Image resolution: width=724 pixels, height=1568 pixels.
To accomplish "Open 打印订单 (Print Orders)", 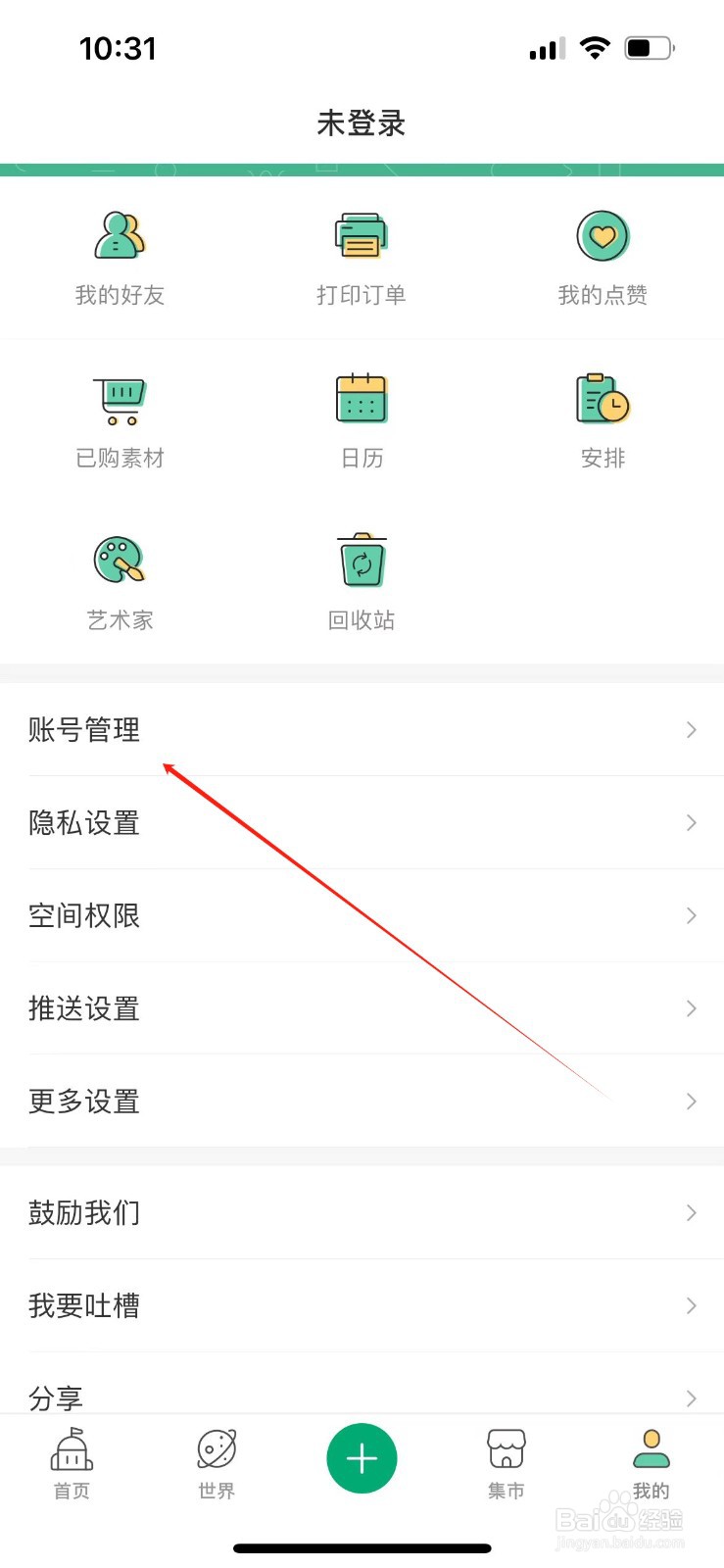I will [362, 255].
